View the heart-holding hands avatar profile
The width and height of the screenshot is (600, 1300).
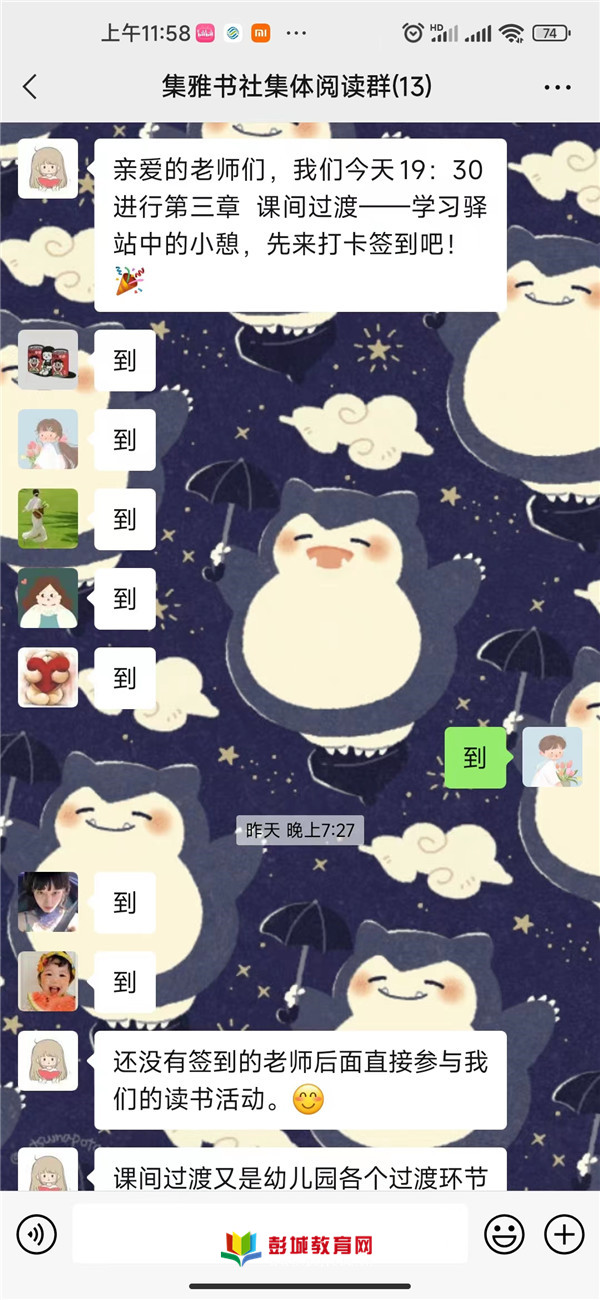click(48, 677)
